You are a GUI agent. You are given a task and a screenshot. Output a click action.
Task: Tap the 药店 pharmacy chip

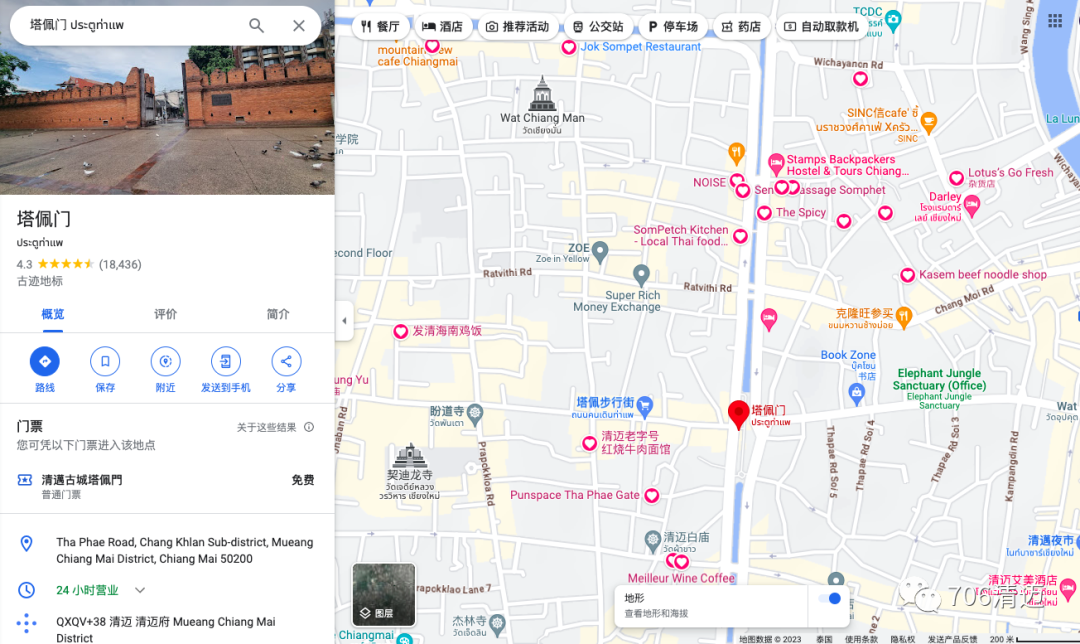pos(740,27)
